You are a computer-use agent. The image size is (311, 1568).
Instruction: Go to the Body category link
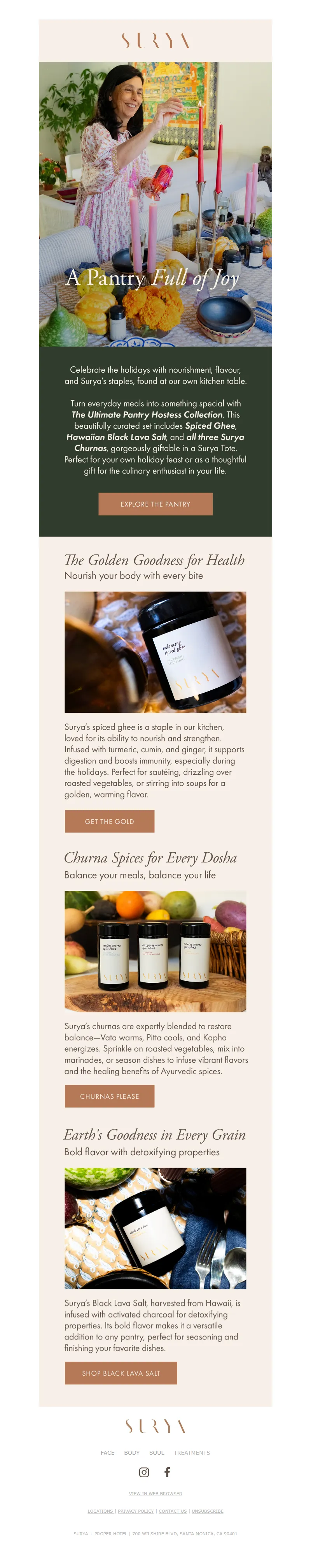click(132, 1452)
